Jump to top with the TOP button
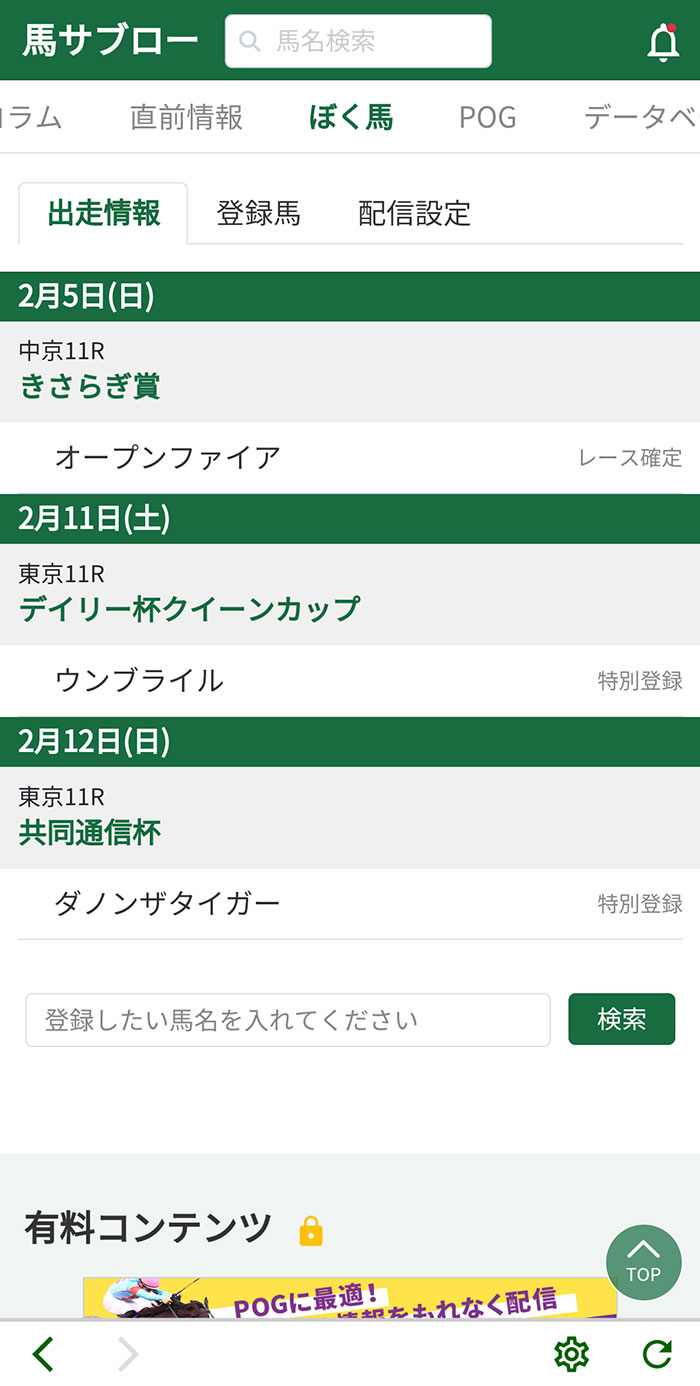Viewport: 700px width, 1386px height. click(x=643, y=1262)
